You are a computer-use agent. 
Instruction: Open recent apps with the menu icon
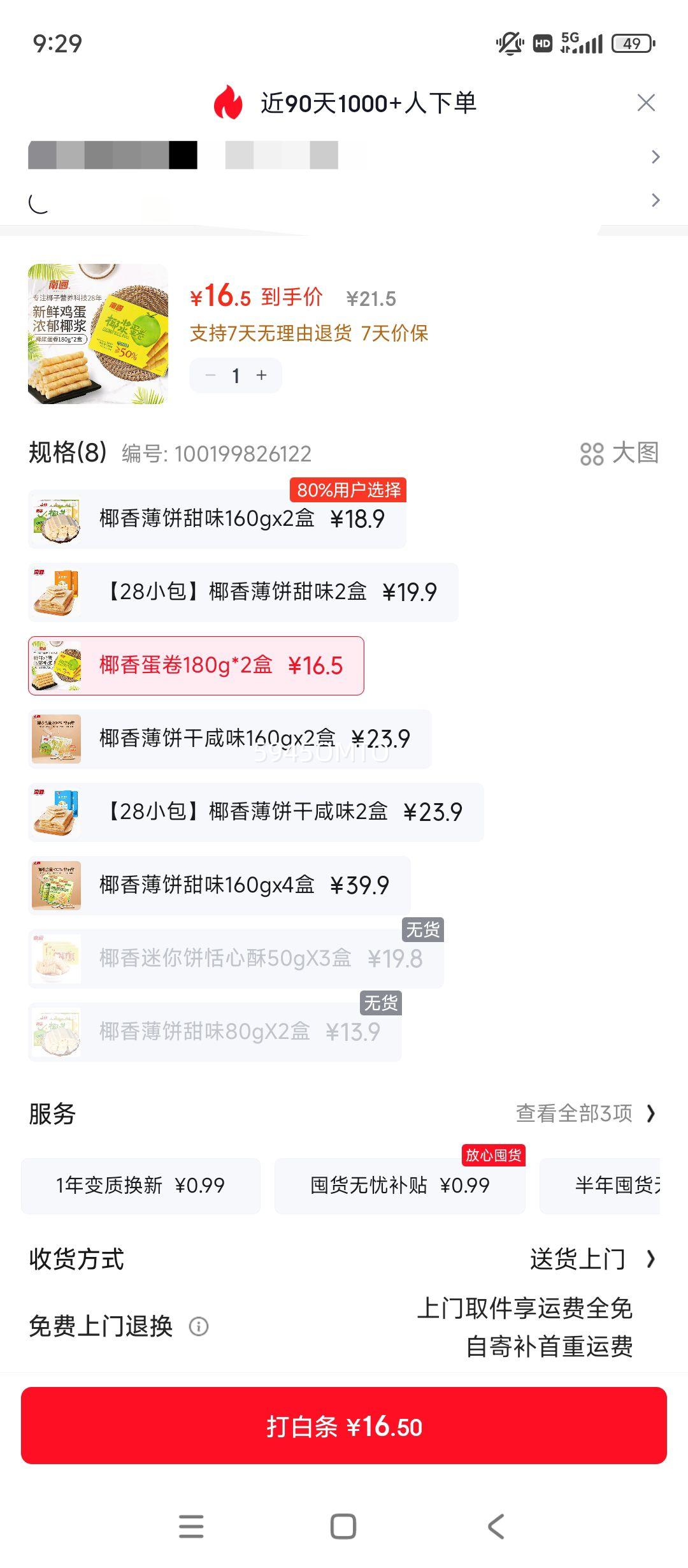(190, 1525)
